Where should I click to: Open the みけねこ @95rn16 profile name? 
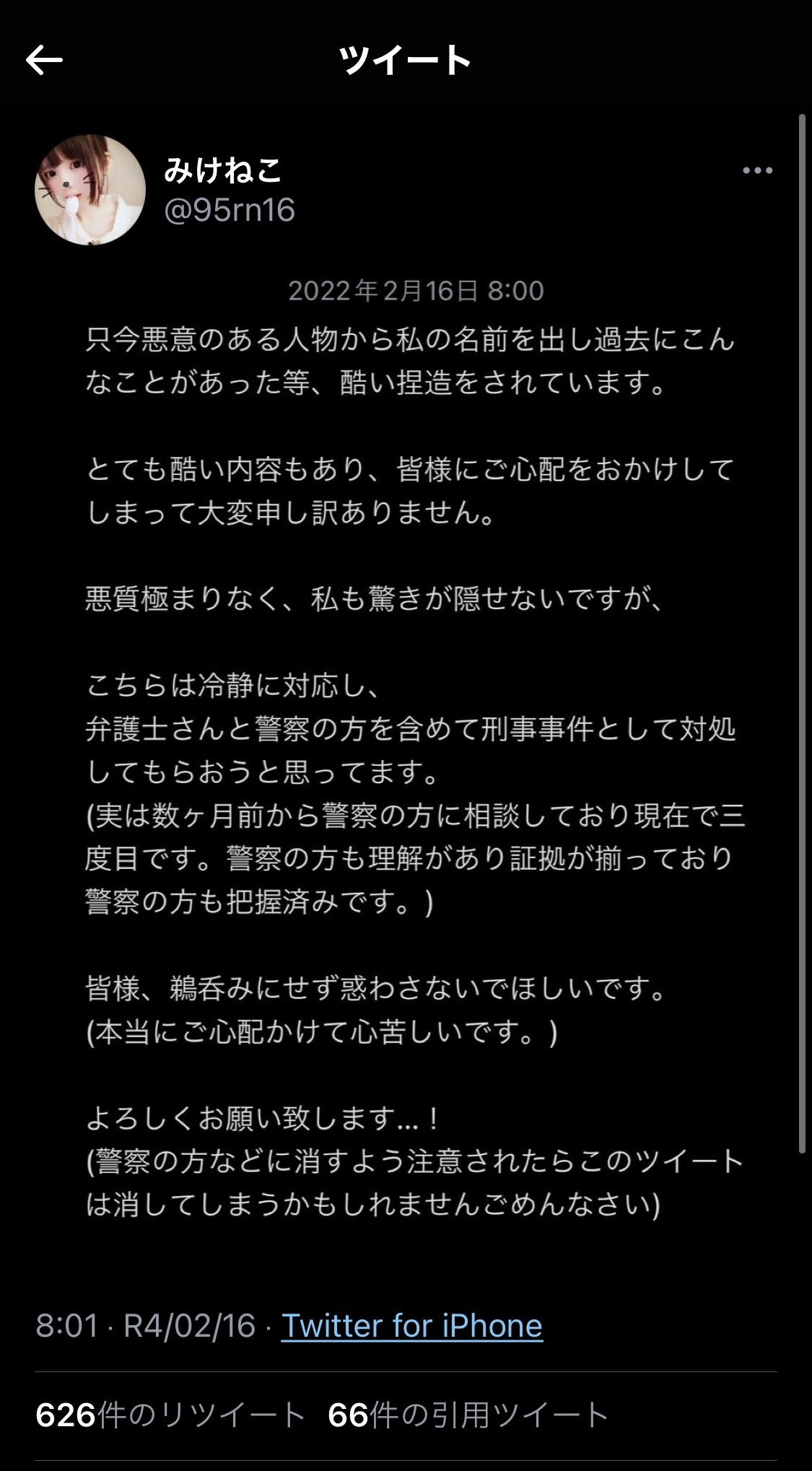(224, 171)
